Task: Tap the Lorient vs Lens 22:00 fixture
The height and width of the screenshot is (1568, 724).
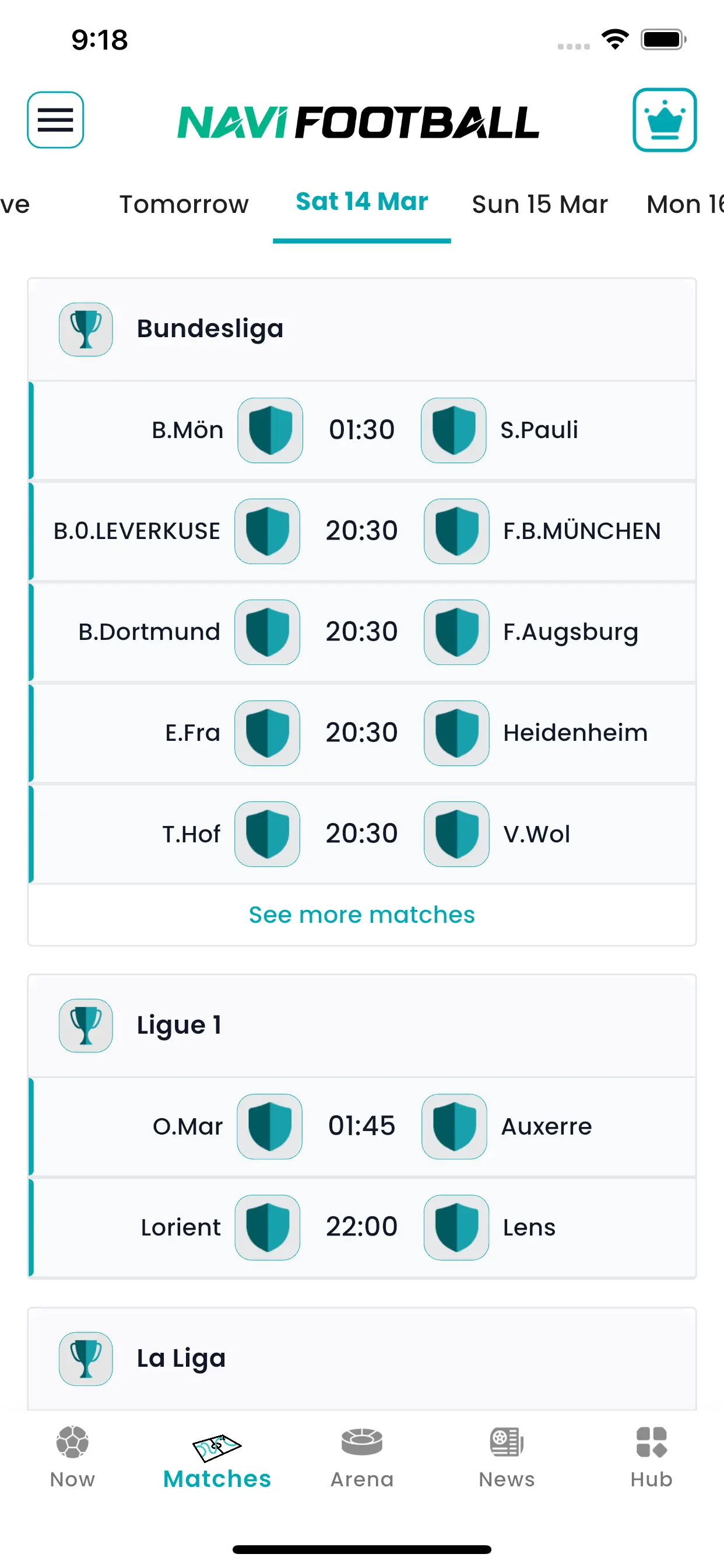Action: tap(361, 1227)
